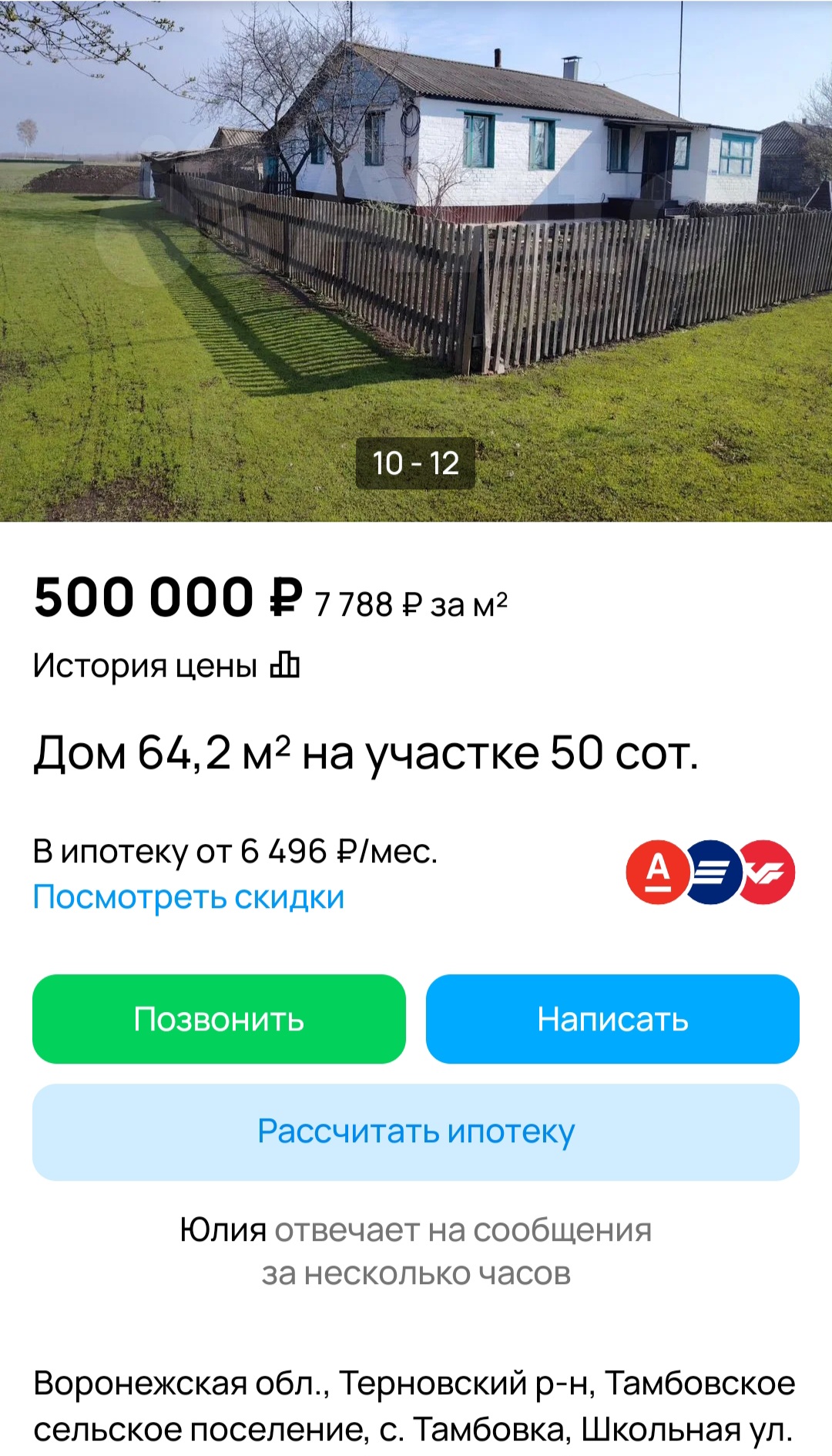This screenshot has height=1456, width=832.
Task: View the price history chart
Action: click(x=166, y=666)
